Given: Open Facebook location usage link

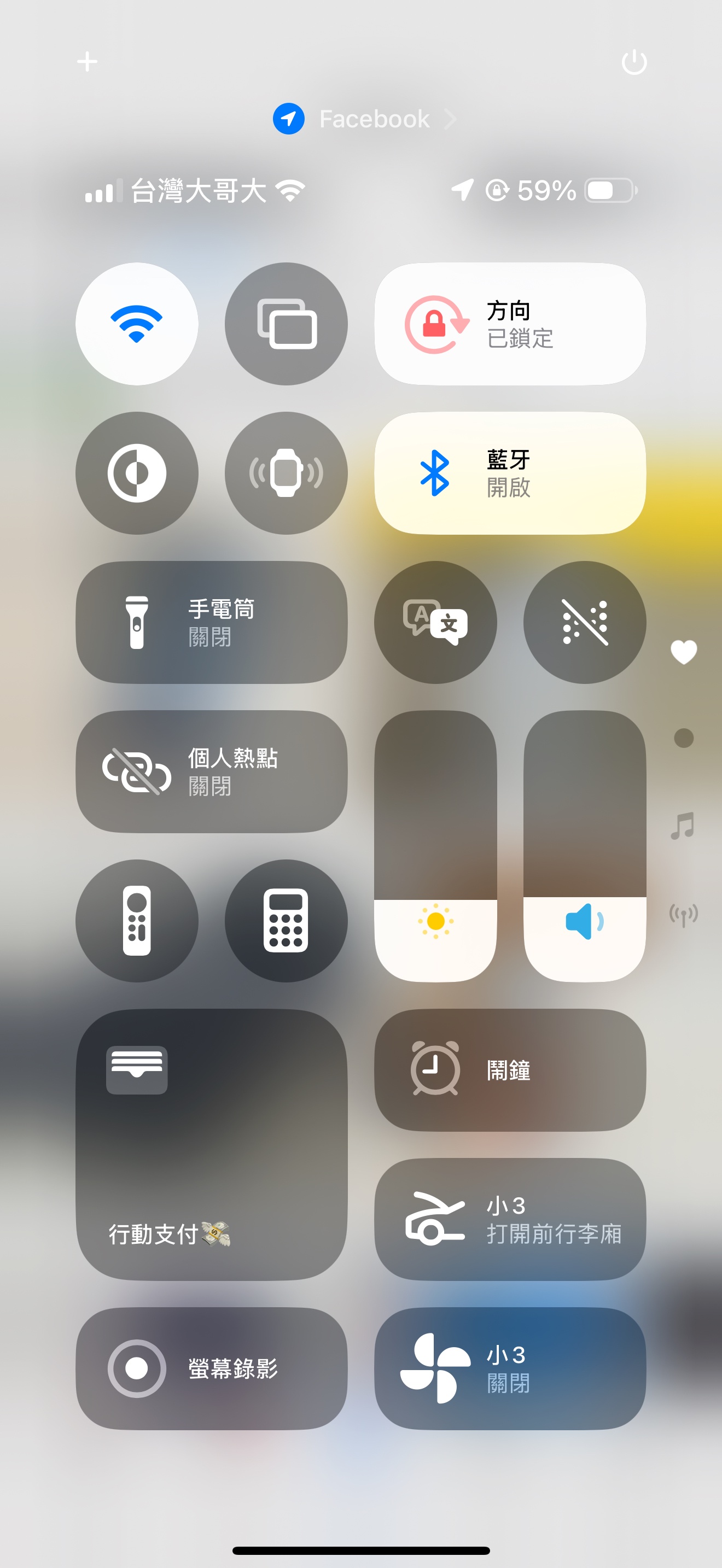Looking at the screenshot, I should click(x=364, y=119).
